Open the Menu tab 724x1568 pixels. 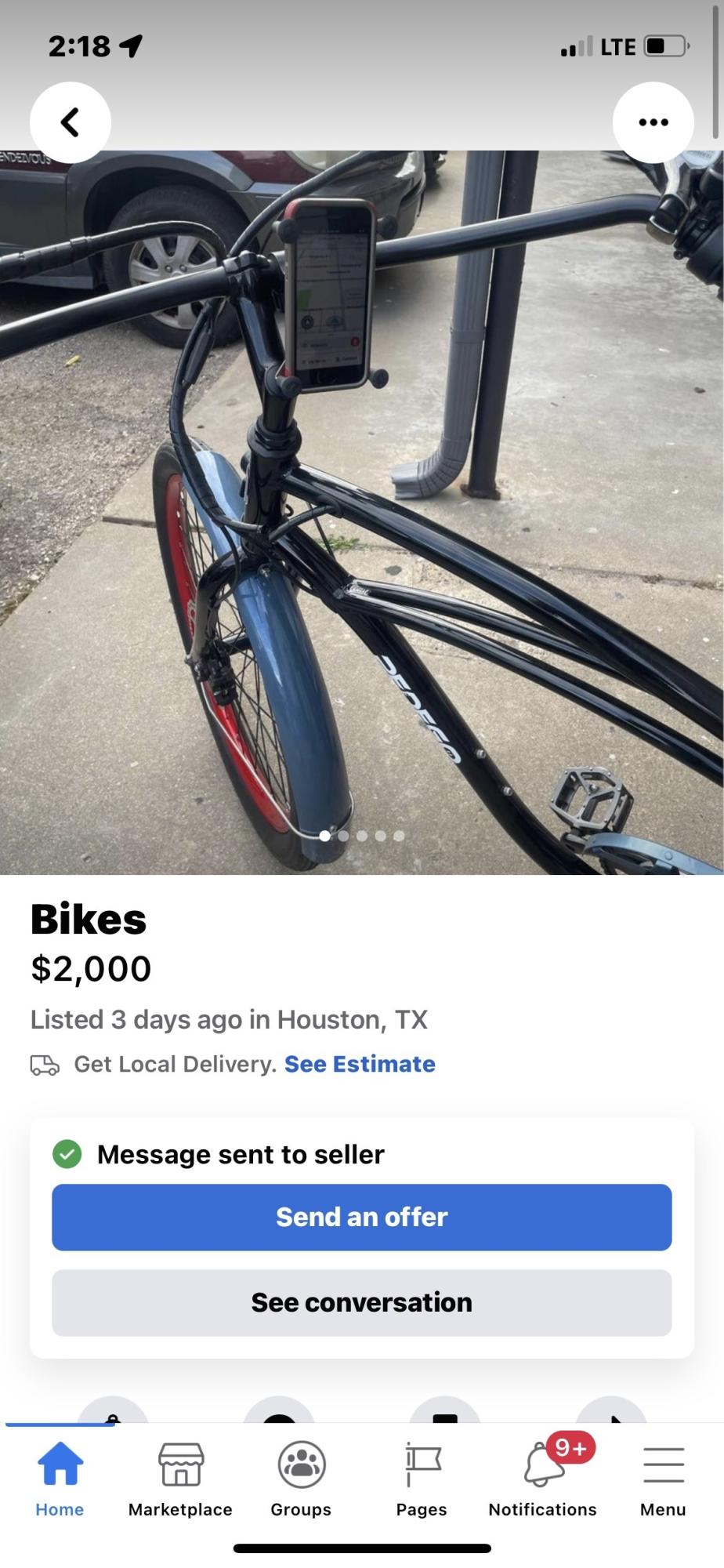[663, 1478]
